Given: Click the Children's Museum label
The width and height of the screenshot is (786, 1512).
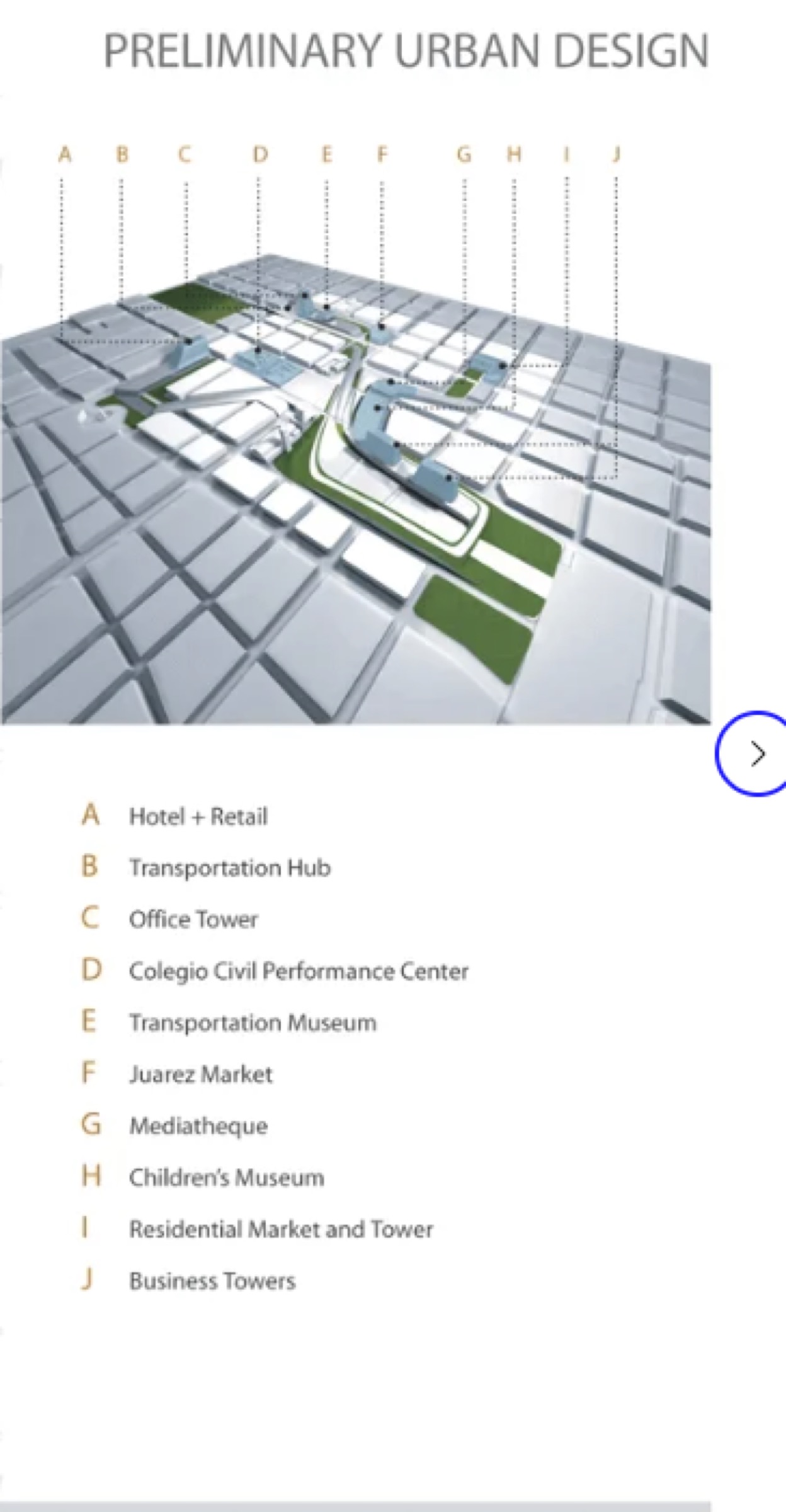Looking at the screenshot, I should [227, 1176].
